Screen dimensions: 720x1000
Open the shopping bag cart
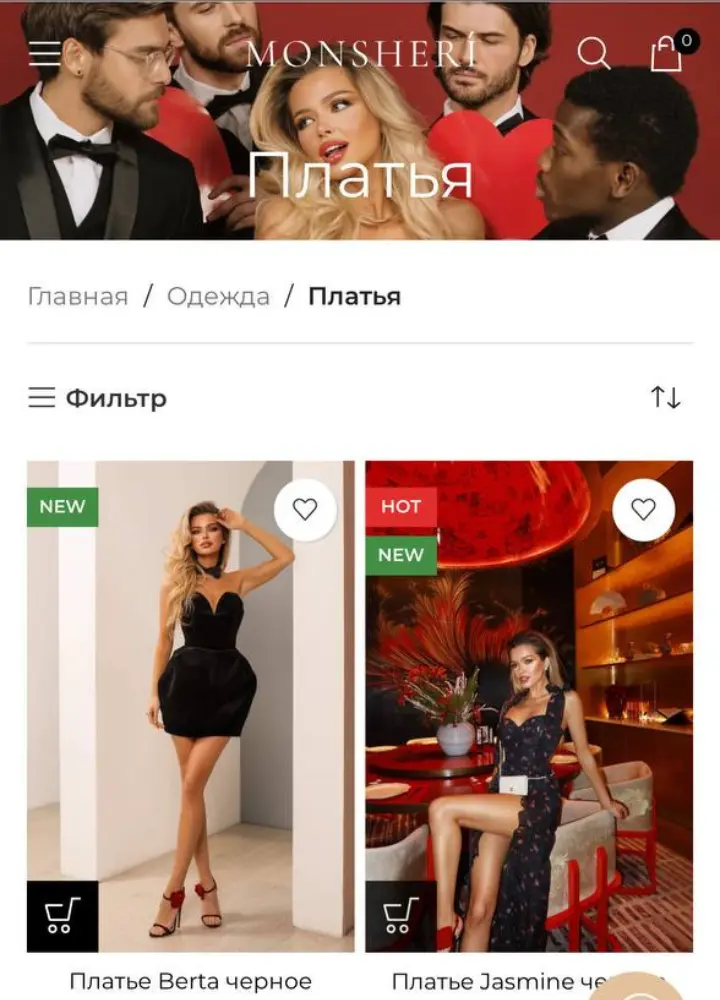[x=667, y=53]
